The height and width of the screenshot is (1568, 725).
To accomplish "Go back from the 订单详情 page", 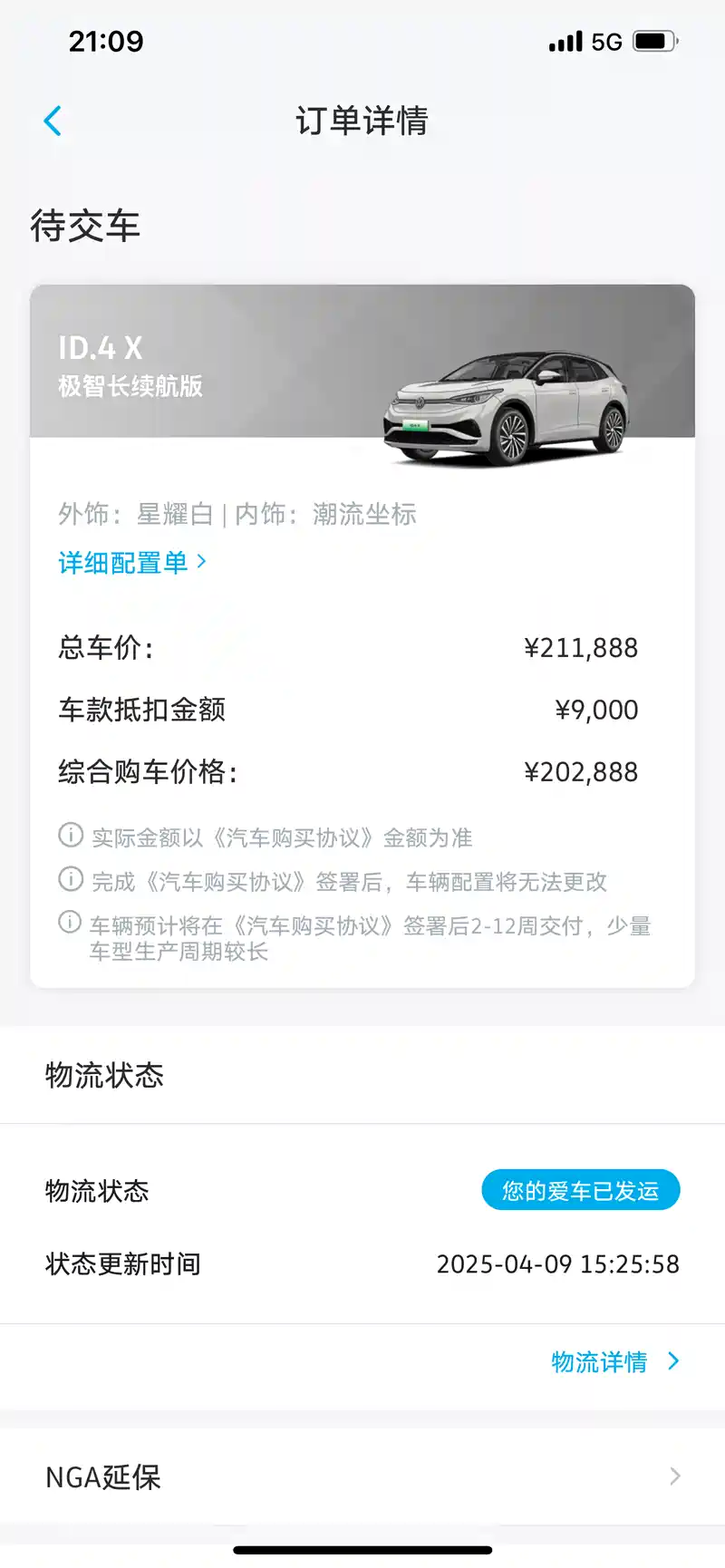I will (x=53, y=121).
